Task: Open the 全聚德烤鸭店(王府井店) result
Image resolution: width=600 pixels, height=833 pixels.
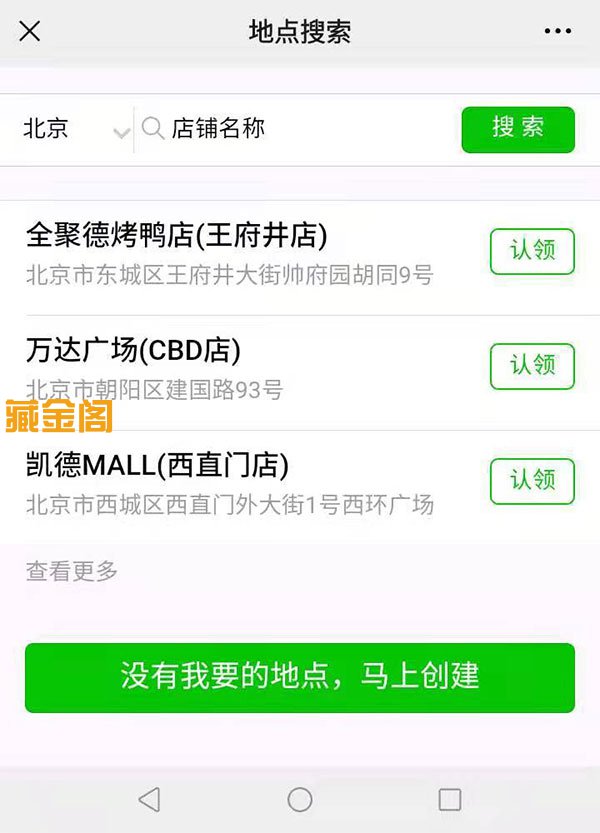Action: pos(230,254)
